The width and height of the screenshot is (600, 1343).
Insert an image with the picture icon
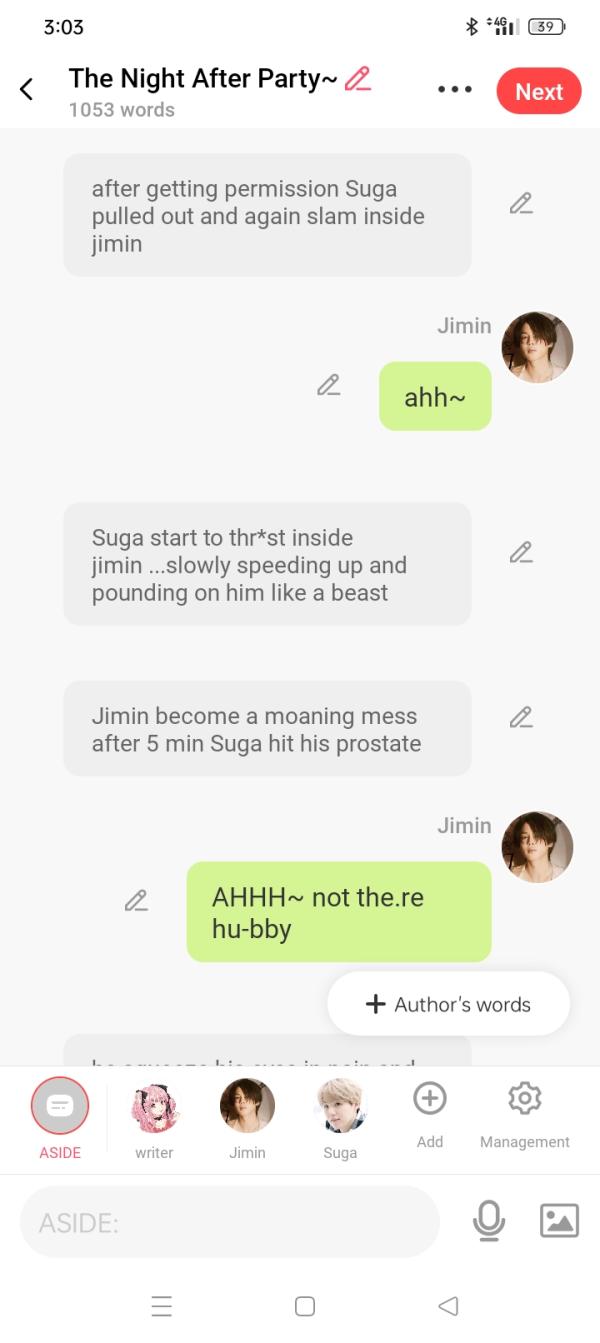559,1221
